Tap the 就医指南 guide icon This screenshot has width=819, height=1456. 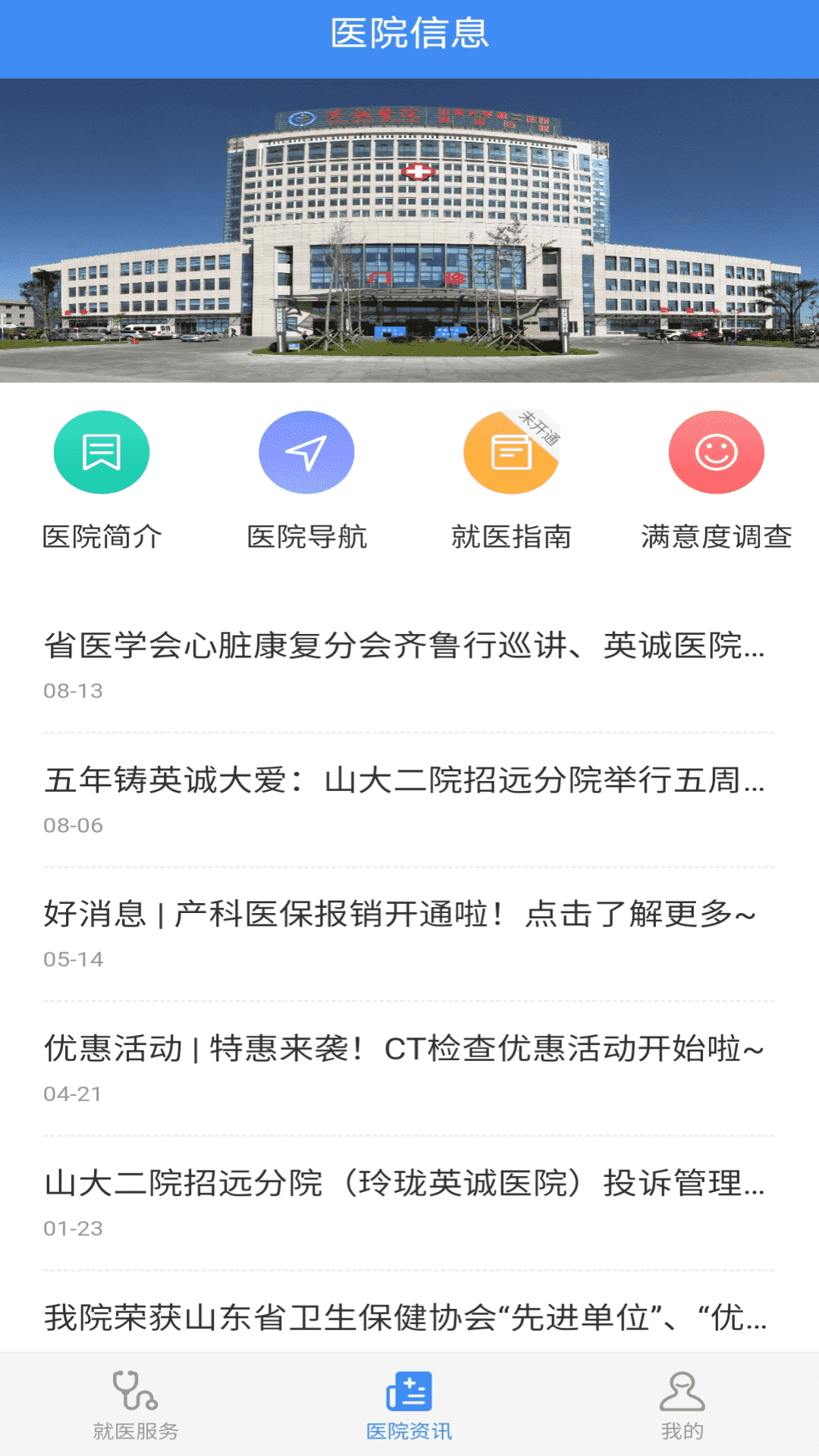(511, 453)
